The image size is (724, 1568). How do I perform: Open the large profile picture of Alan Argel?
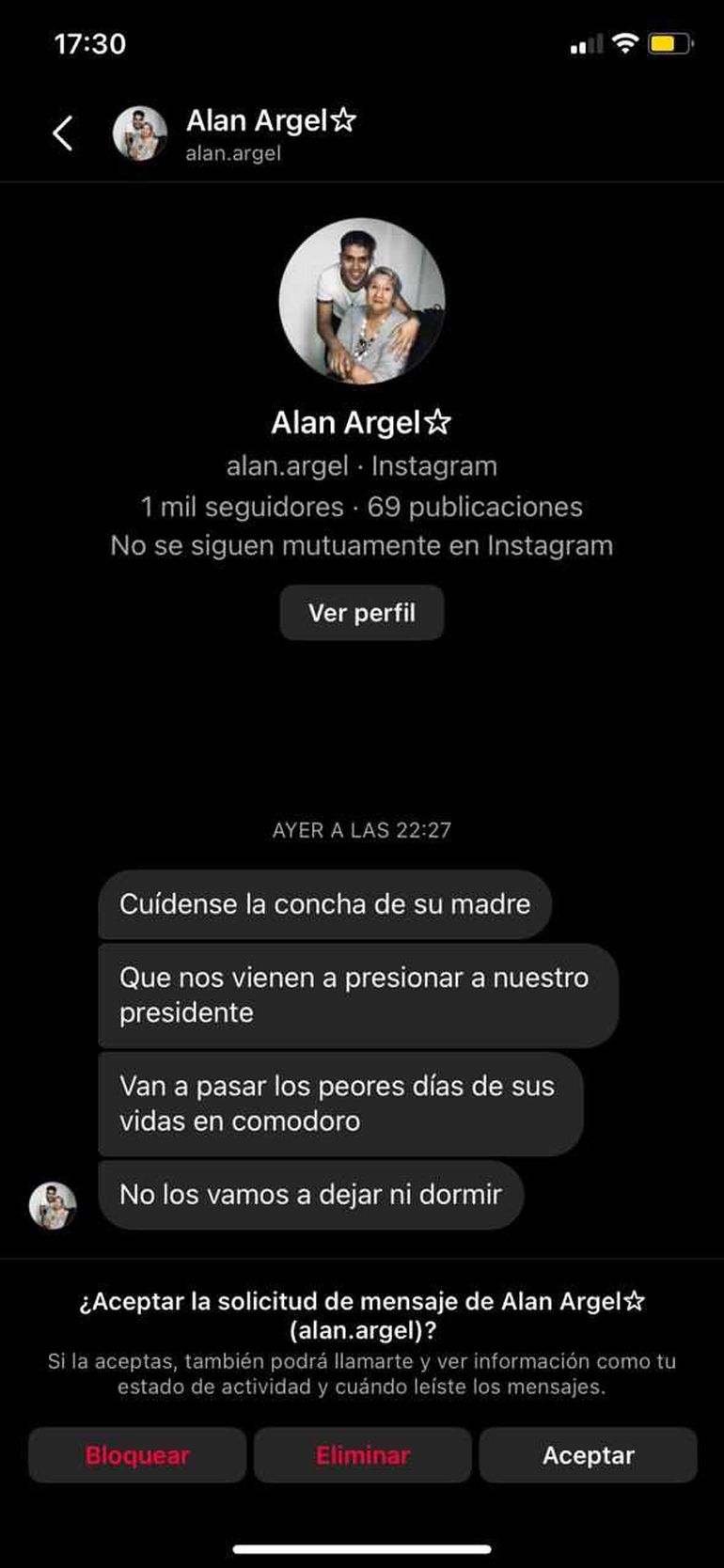point(362,301)
